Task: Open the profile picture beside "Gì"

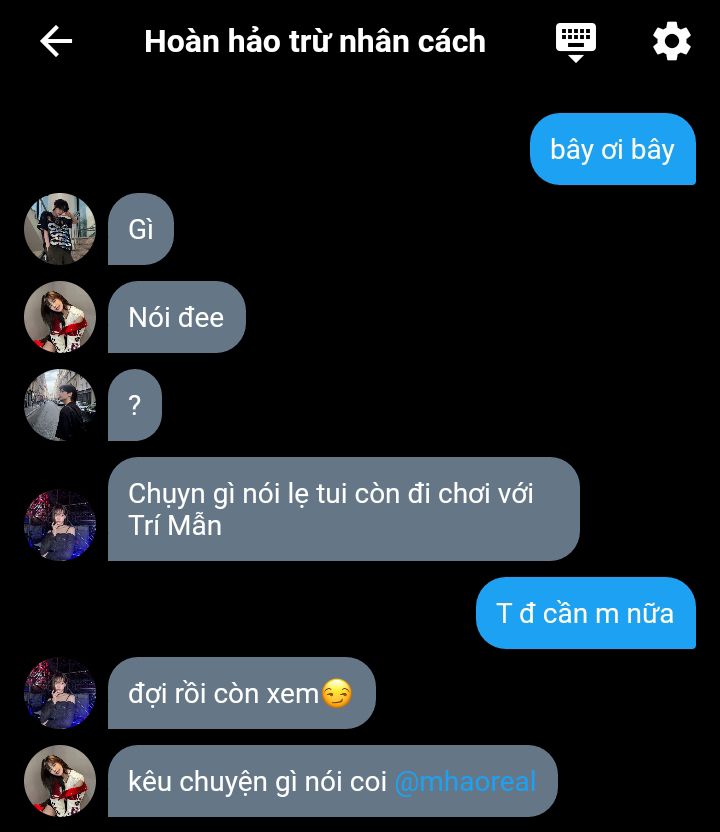Action: (x=60, y=229)
